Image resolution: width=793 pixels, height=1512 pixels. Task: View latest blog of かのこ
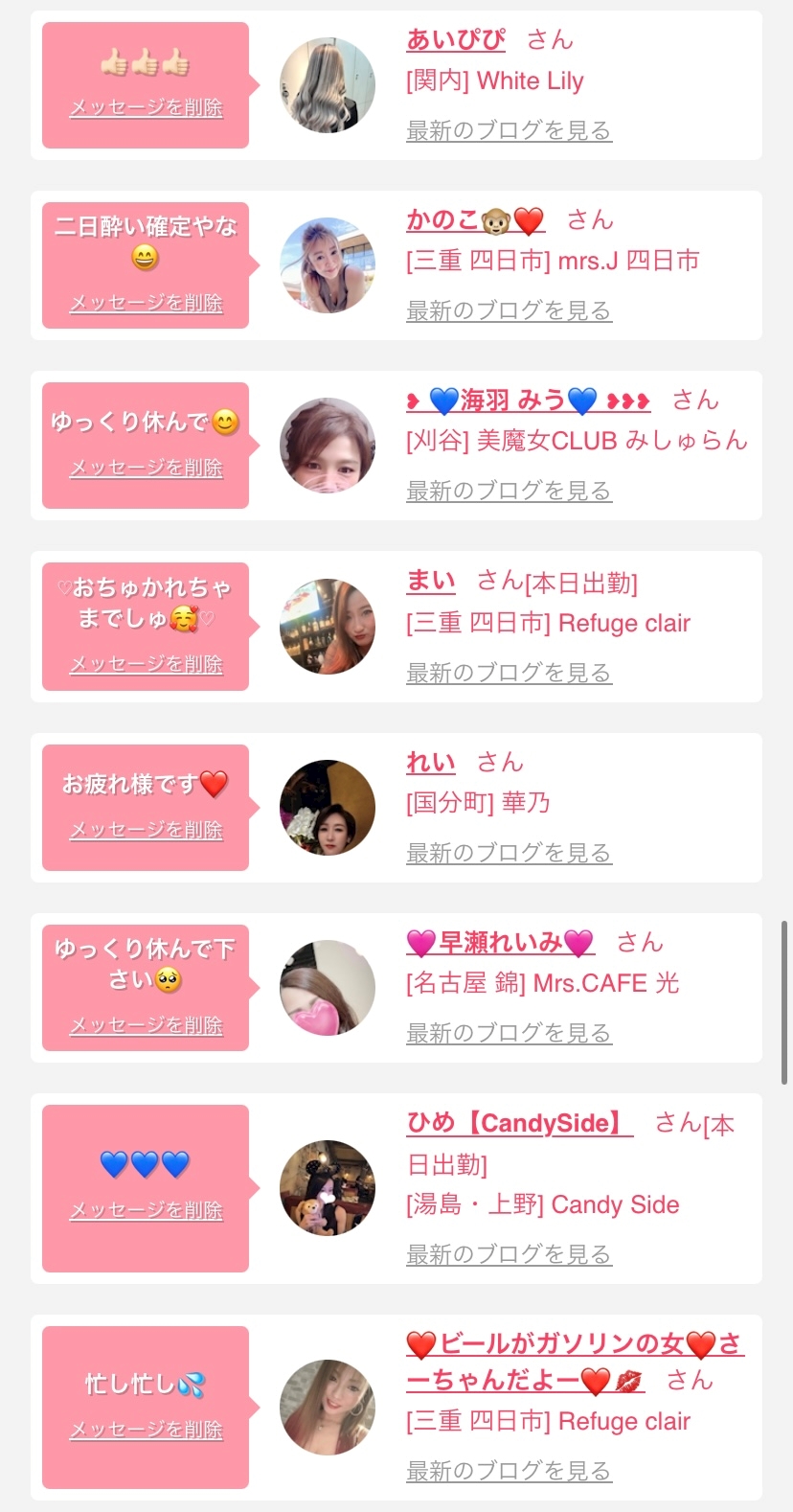[509, 310]
